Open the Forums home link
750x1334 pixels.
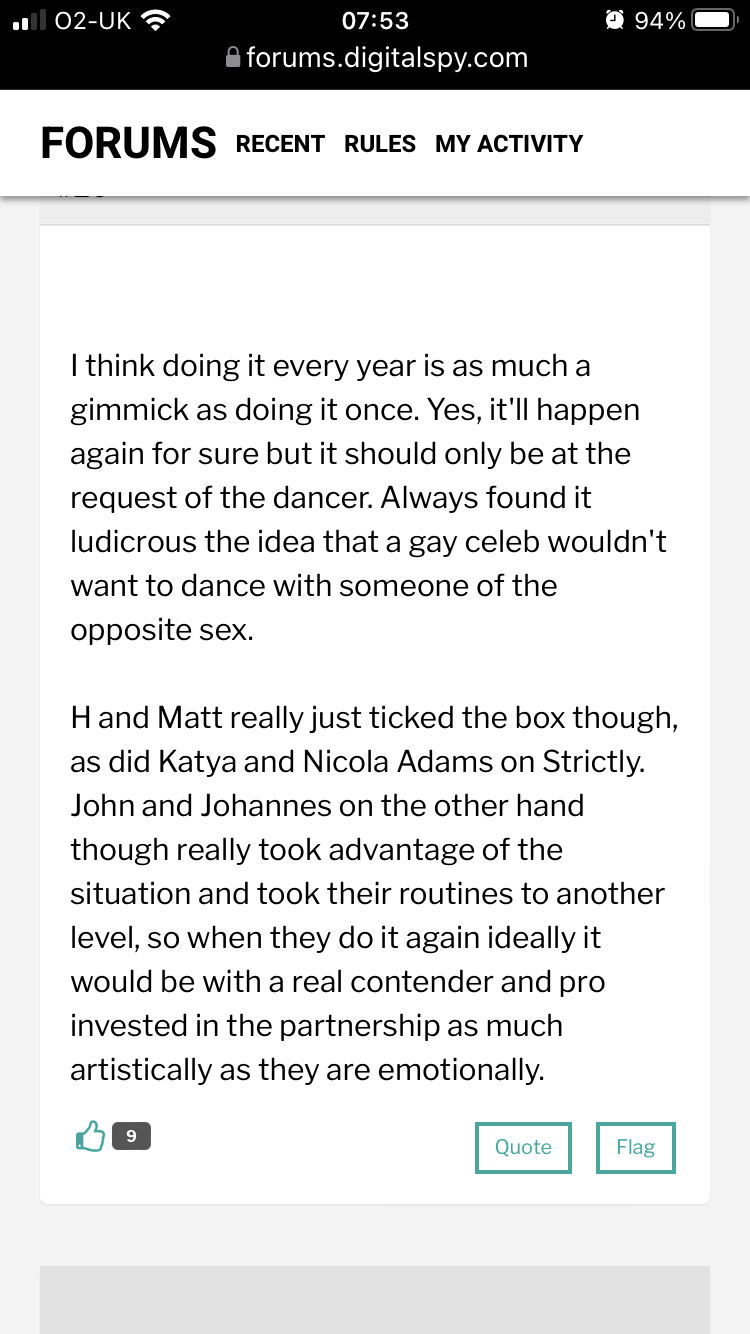pyautogui.click(x=128, y=144)
